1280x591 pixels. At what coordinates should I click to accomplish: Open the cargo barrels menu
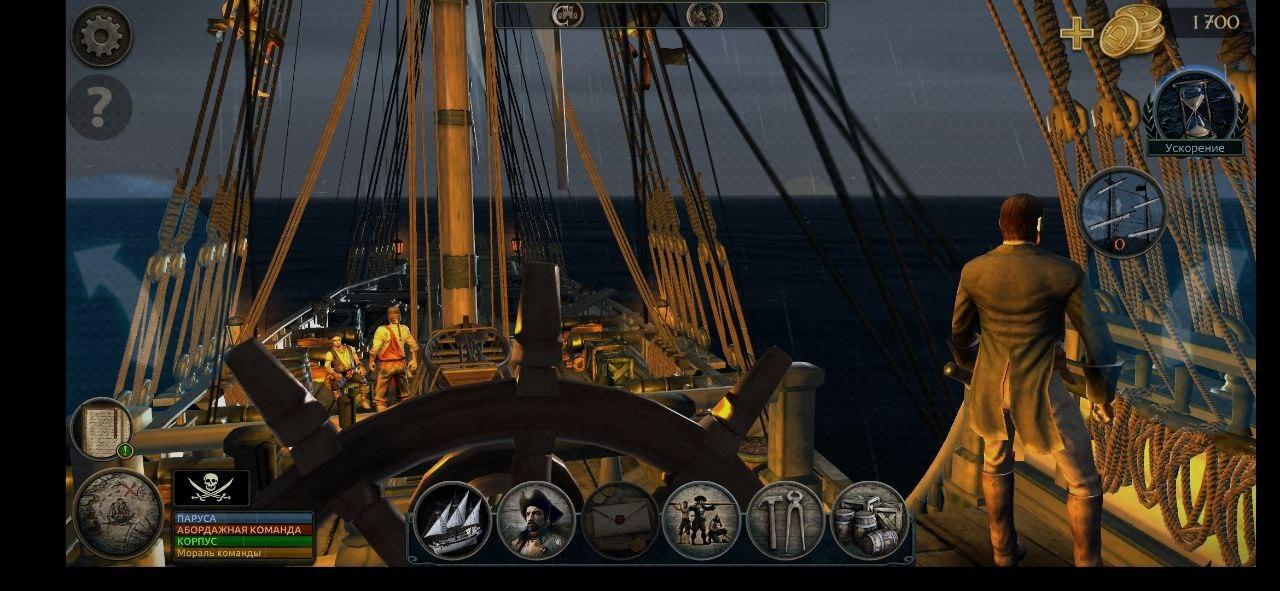coord(868,520)
